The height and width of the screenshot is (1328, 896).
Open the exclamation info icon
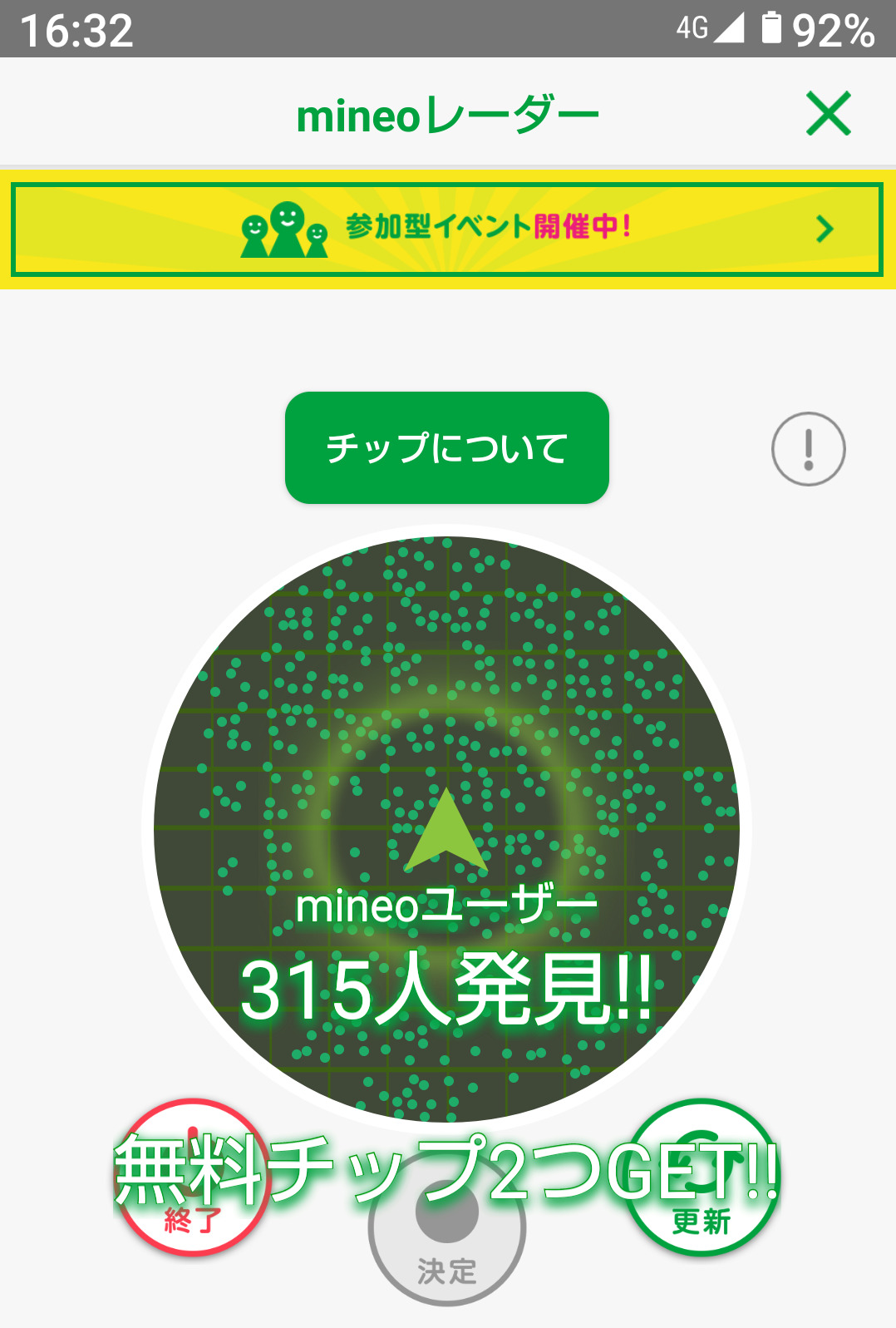point(808,449)
